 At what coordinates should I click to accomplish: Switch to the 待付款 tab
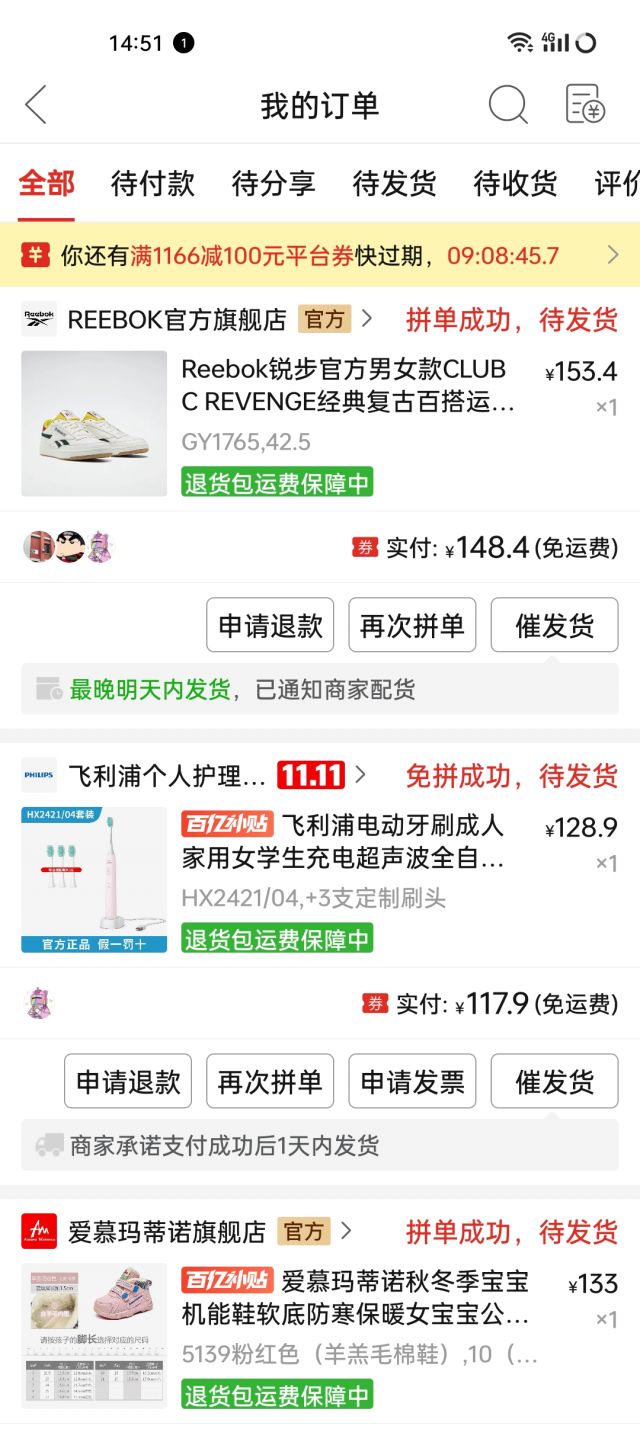[152, 184]
